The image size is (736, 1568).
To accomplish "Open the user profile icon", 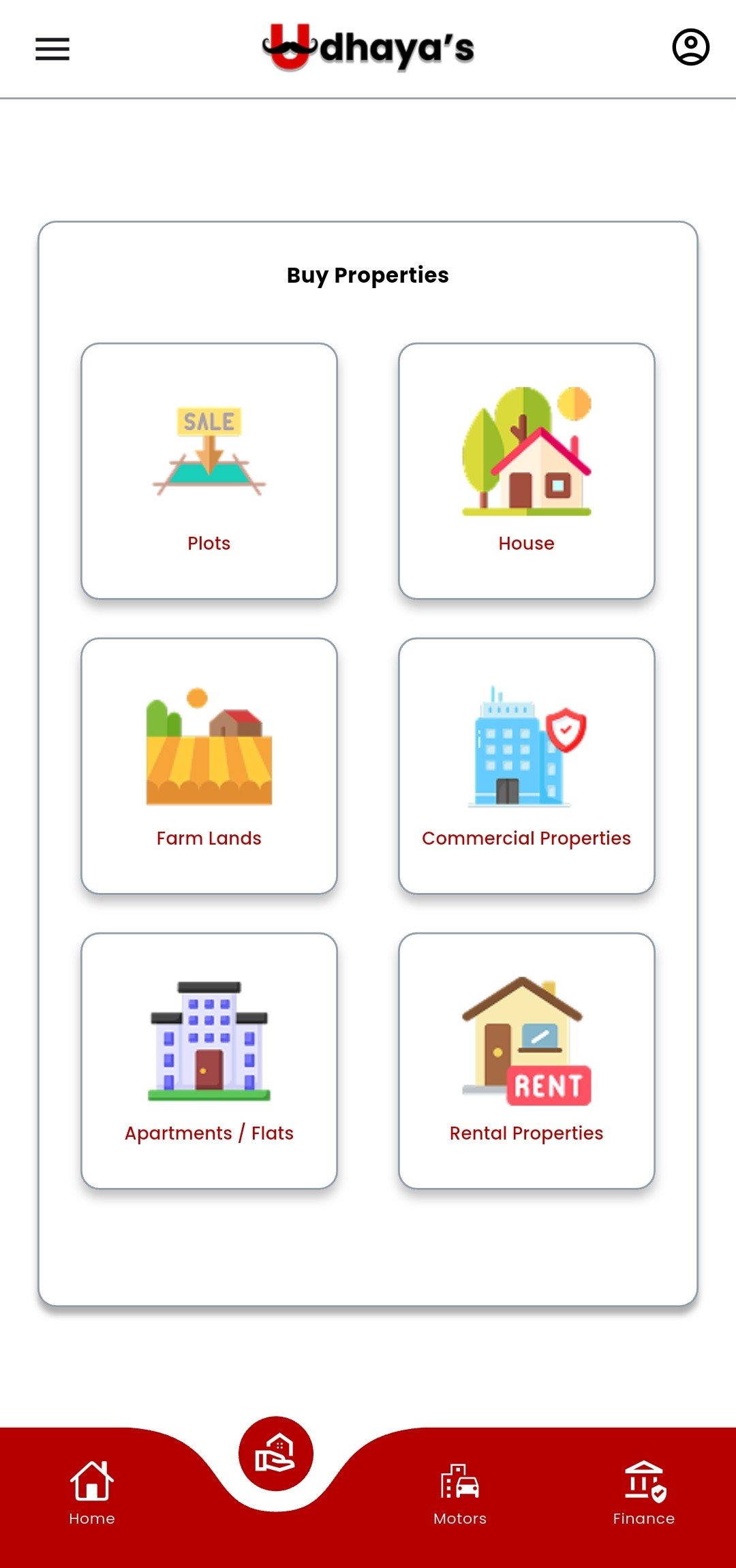I will (690, 47).
